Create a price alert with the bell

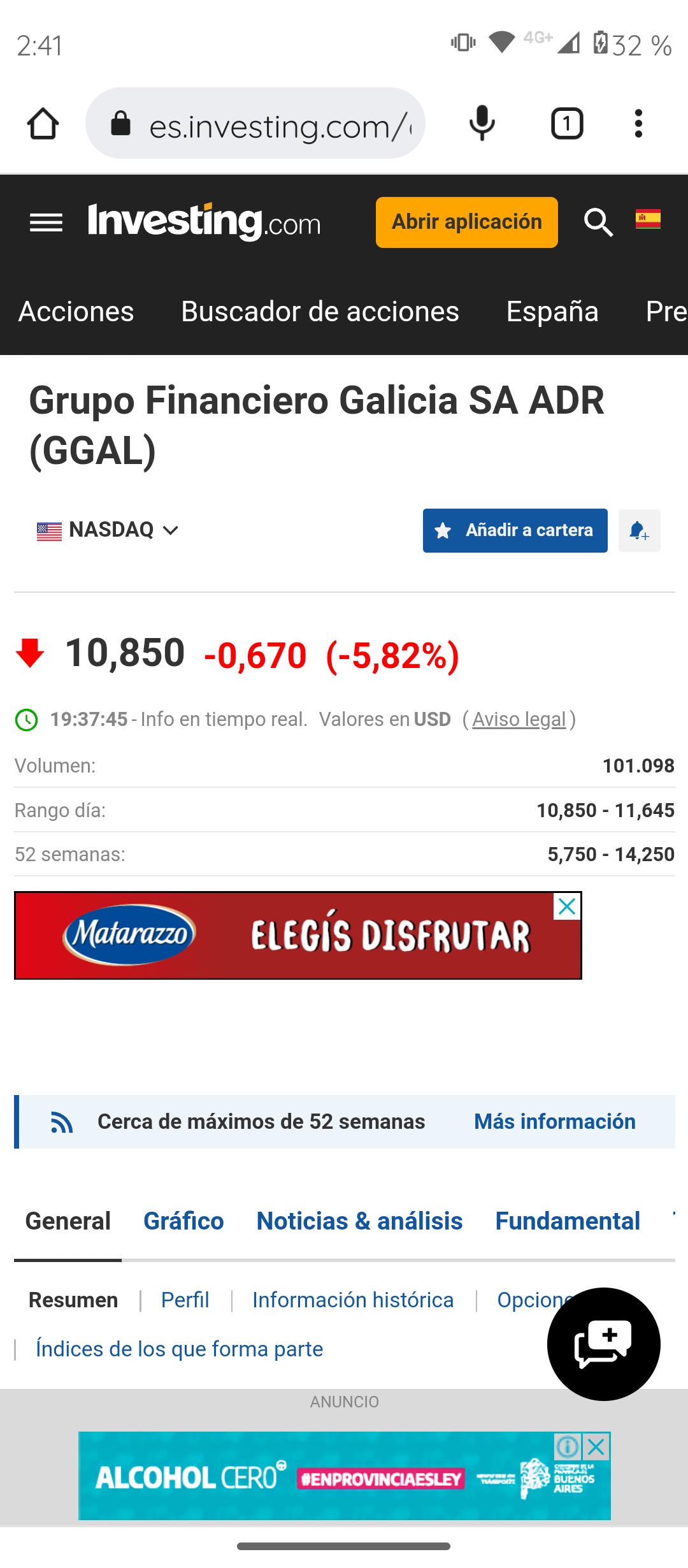point(639,530)
